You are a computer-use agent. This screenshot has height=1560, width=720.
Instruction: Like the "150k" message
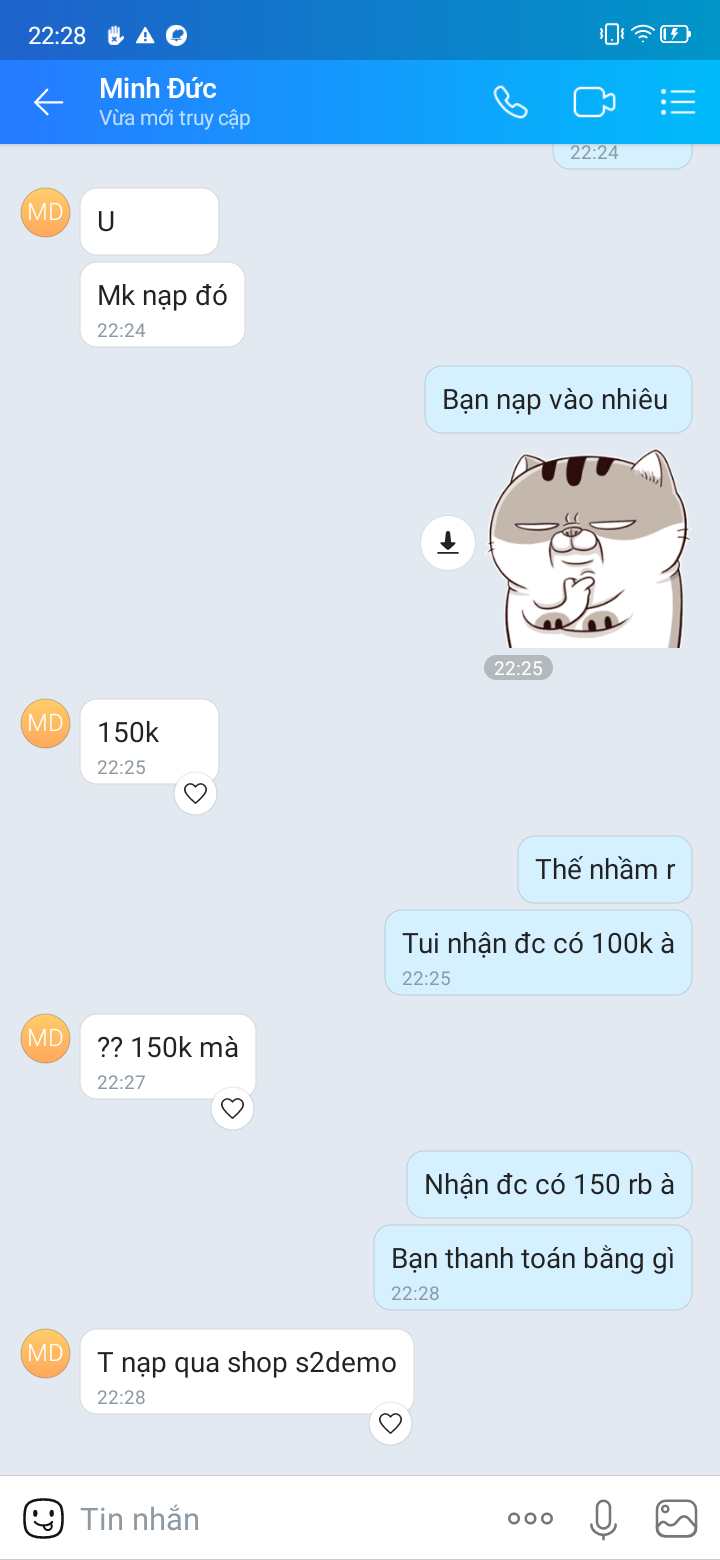[195, 793]
